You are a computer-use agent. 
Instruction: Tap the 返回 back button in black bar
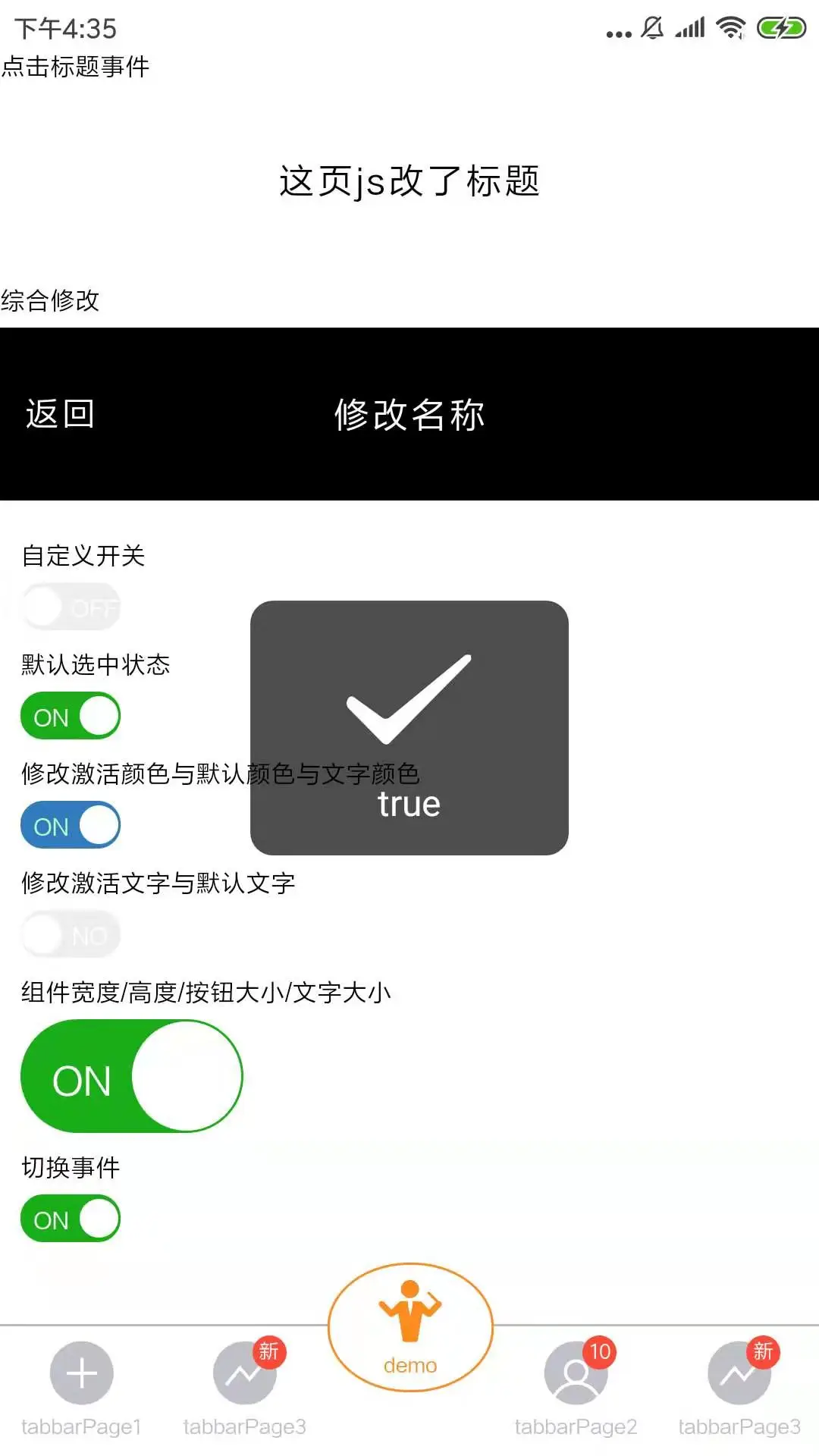click(61, 414)
